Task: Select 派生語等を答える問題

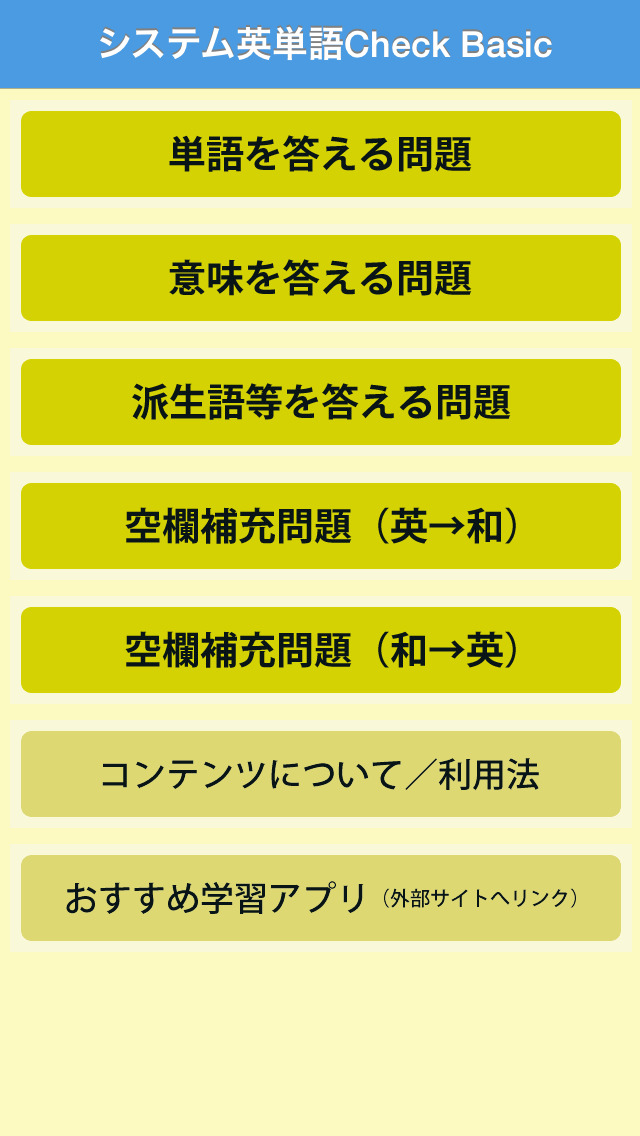Action: coord(320,402)
